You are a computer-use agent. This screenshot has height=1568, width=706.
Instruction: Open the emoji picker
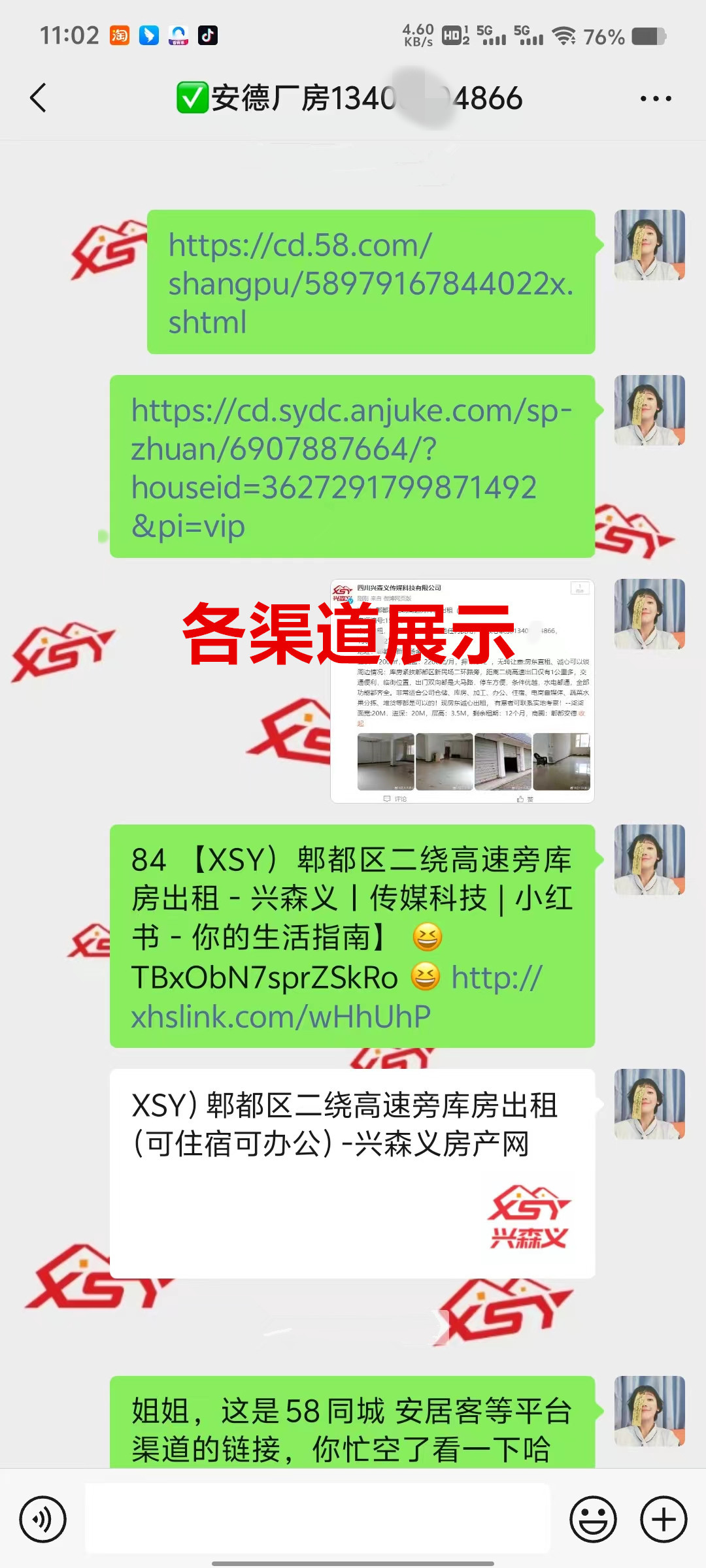click(593, 1519)
